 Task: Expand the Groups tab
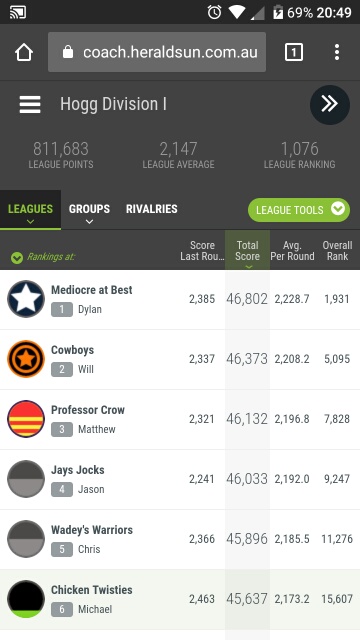(89, 210)
